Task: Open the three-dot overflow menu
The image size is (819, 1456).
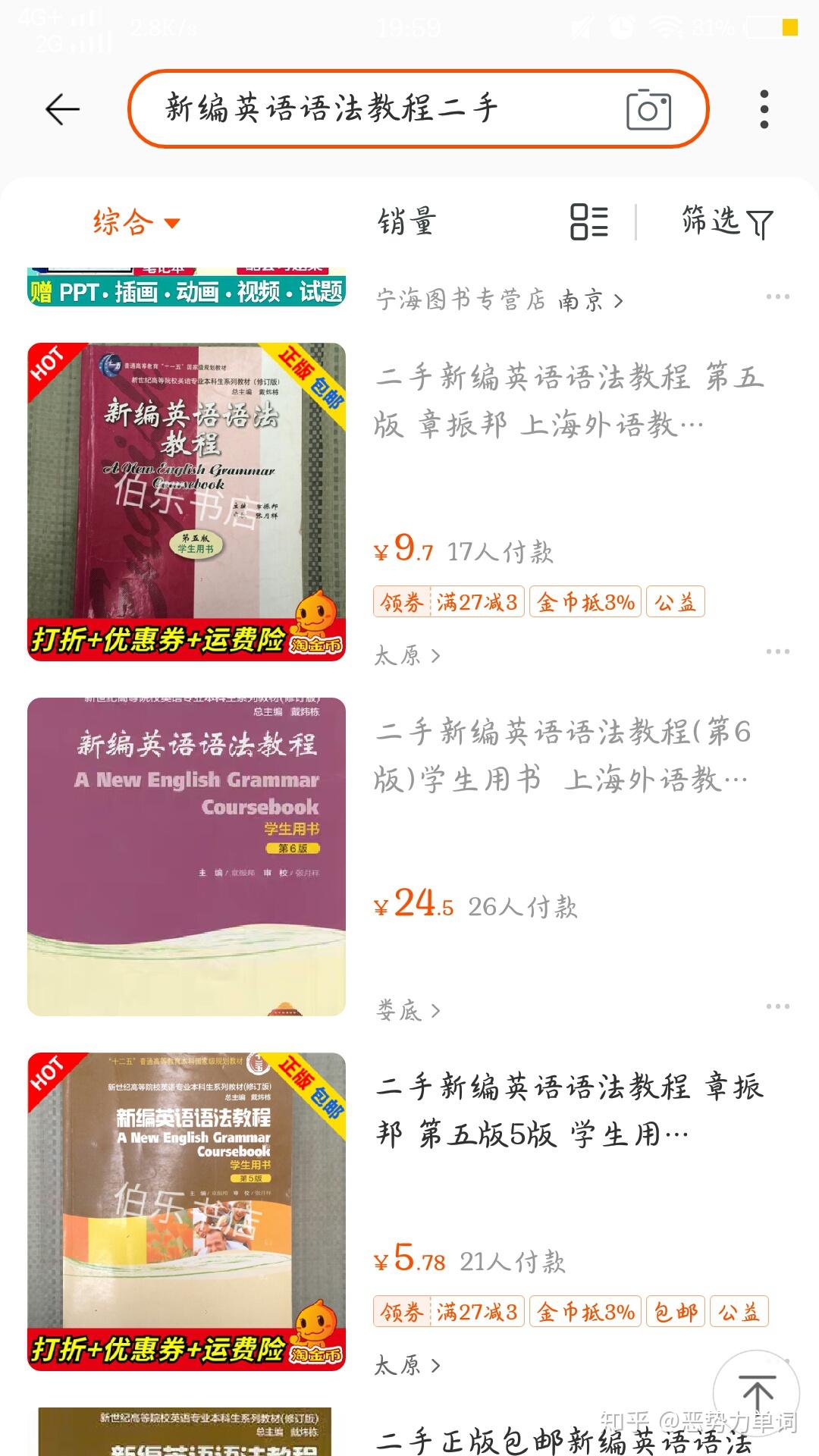Action: pos(764,110)
